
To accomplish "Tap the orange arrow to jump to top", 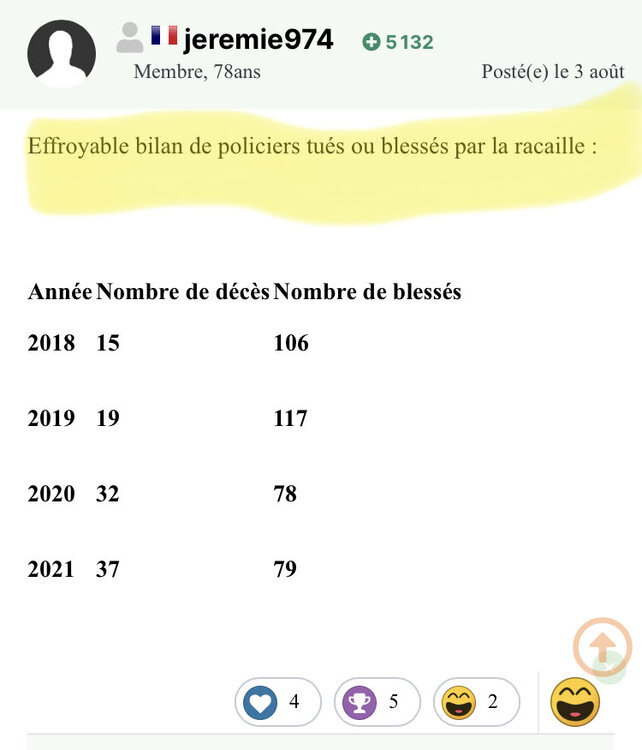I will point(602,646).
